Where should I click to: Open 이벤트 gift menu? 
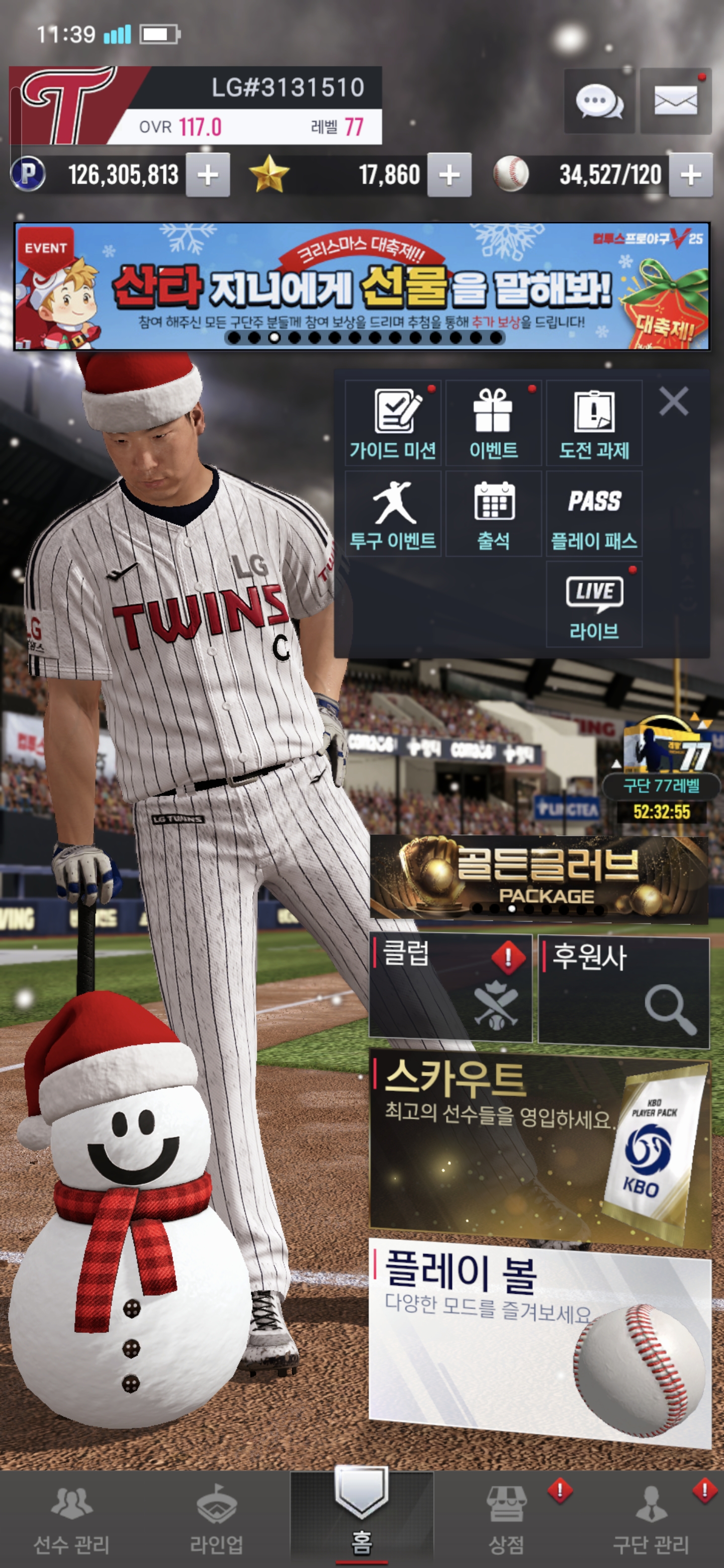493,424
